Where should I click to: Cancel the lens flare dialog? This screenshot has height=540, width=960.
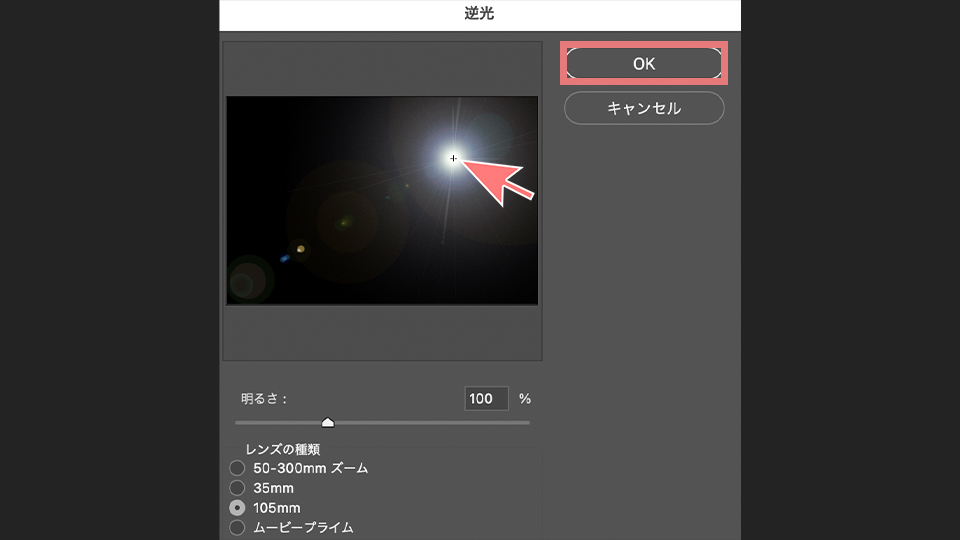pos(643,108)
